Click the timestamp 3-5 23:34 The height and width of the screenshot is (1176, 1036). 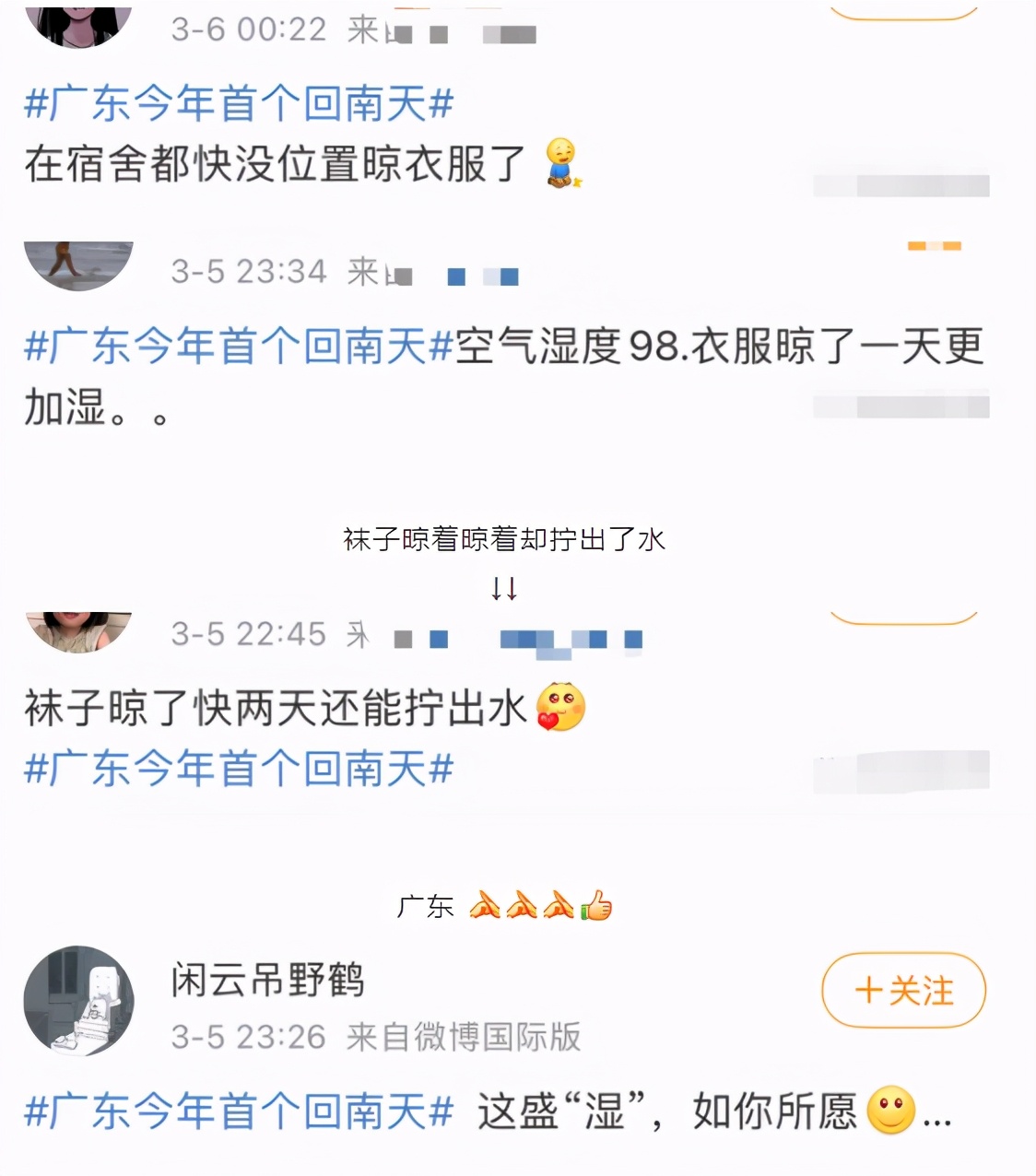pyautogui.click(x=251, y=270)
